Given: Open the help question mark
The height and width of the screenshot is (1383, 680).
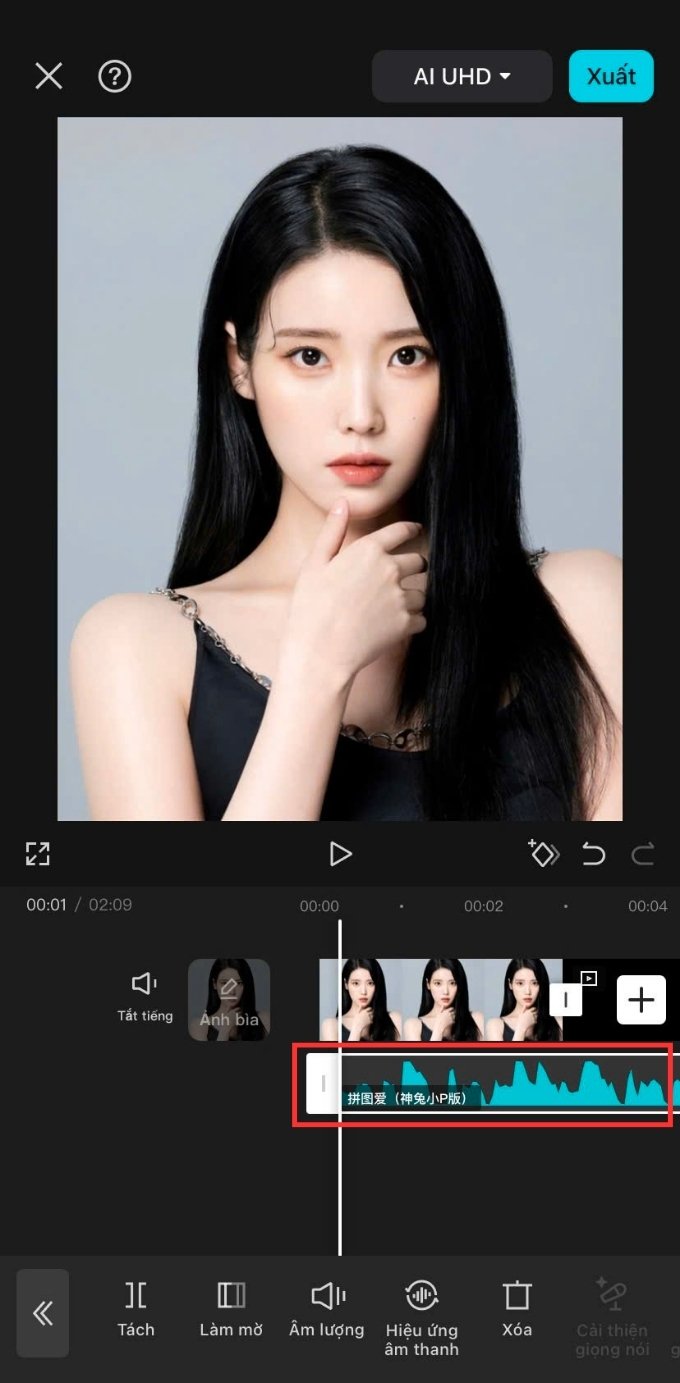Looking at the screenshot, I should point(115,76).
